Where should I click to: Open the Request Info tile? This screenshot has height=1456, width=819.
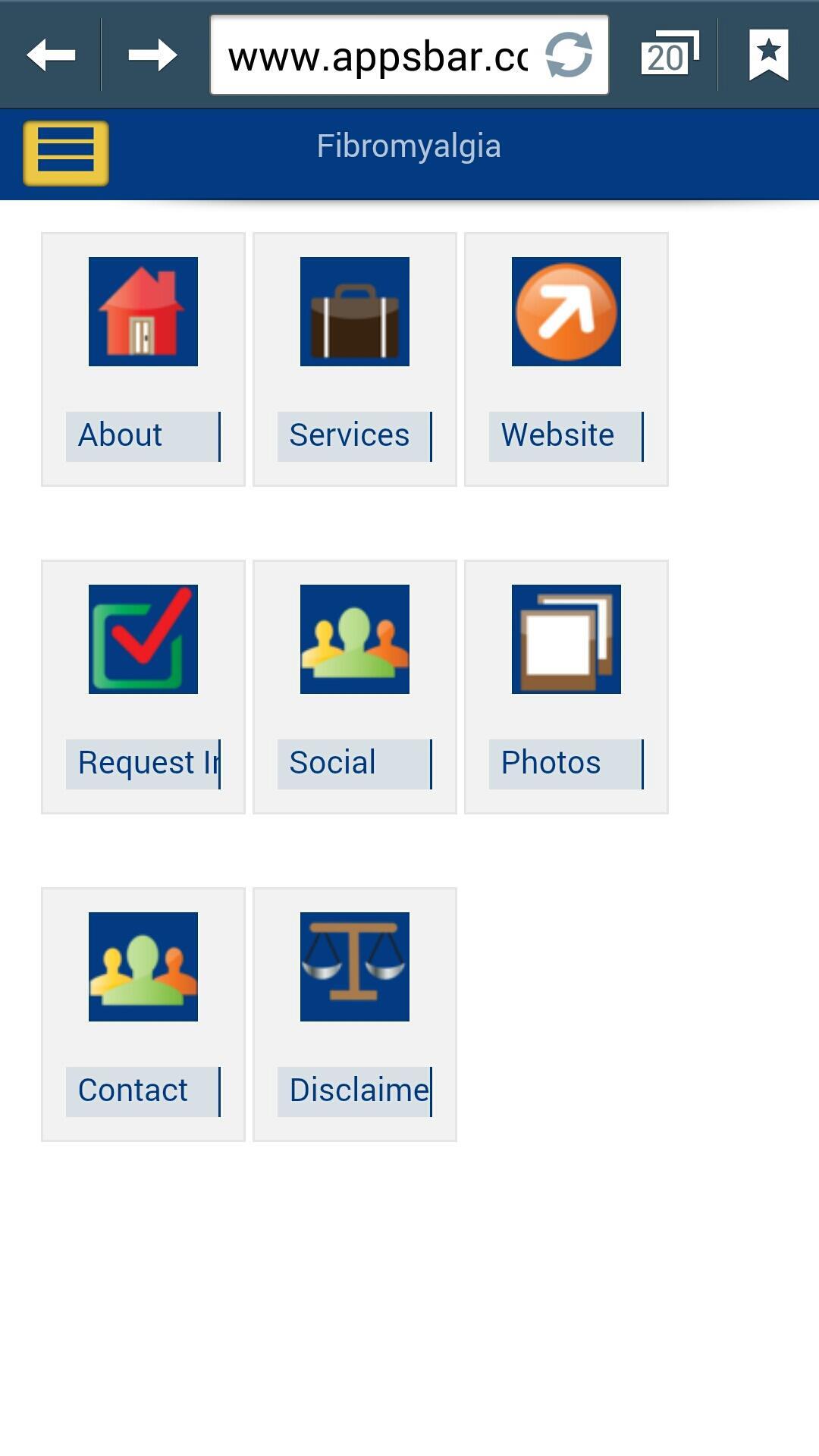pos(143,687)
